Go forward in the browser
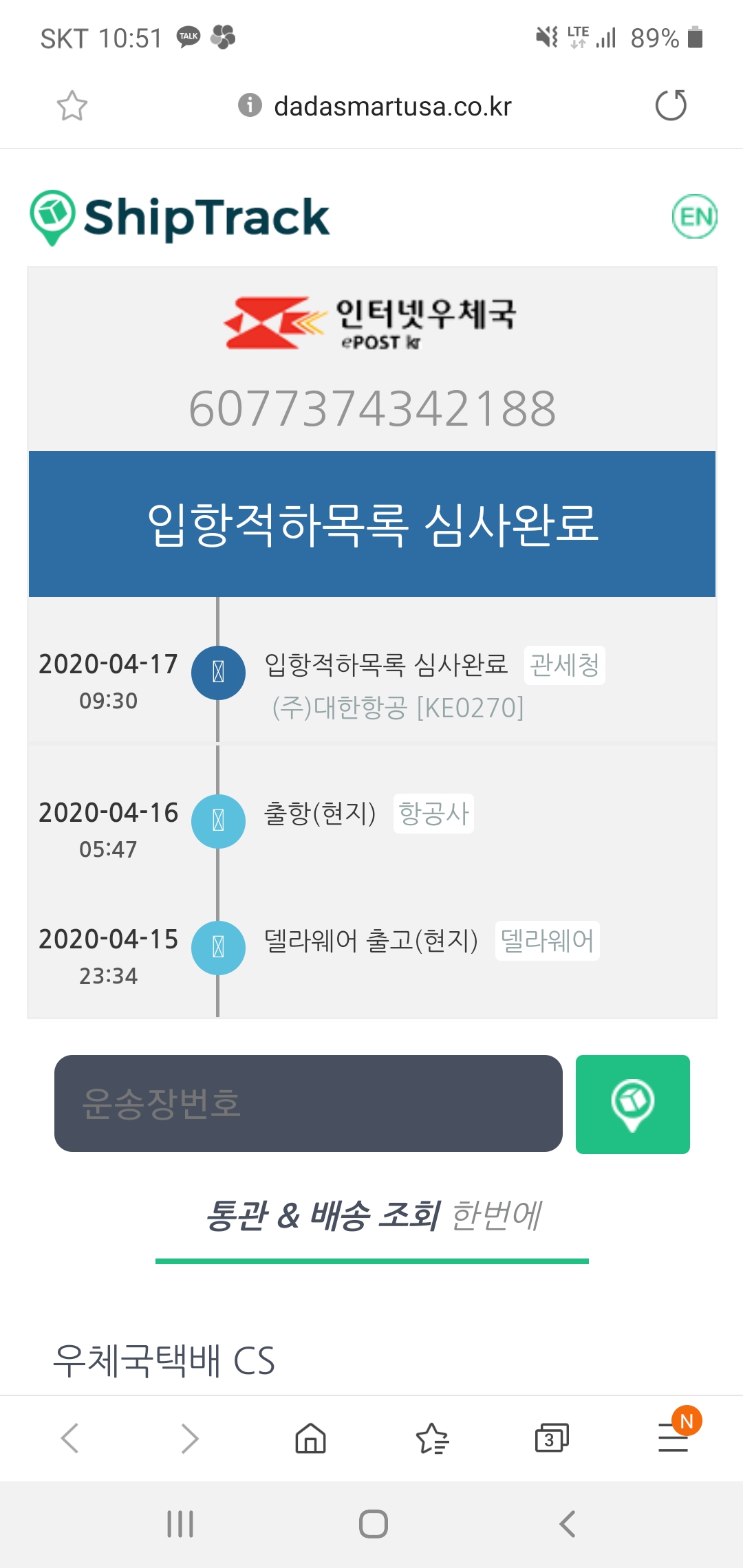 point(189,1438)
